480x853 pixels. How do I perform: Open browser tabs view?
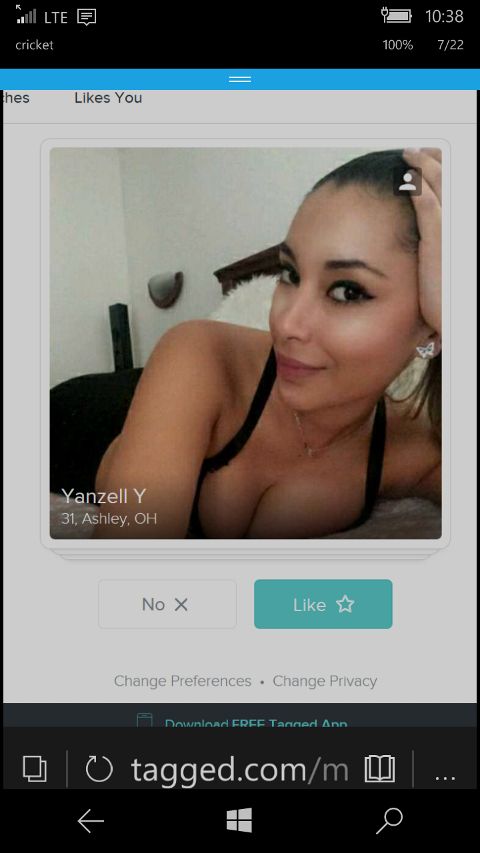point(35,769)
